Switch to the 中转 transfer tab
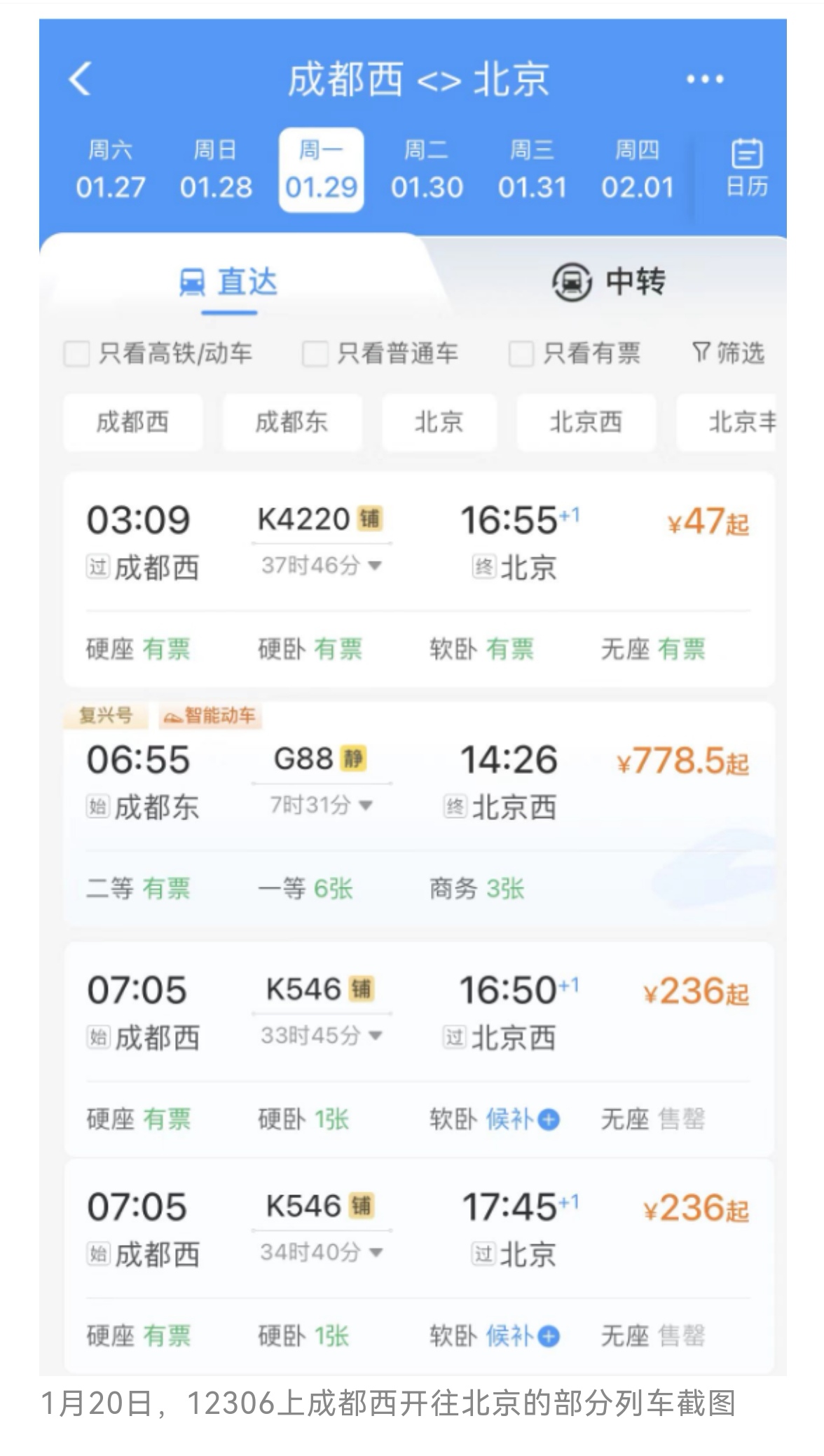824x1456 pixels. 608,282
